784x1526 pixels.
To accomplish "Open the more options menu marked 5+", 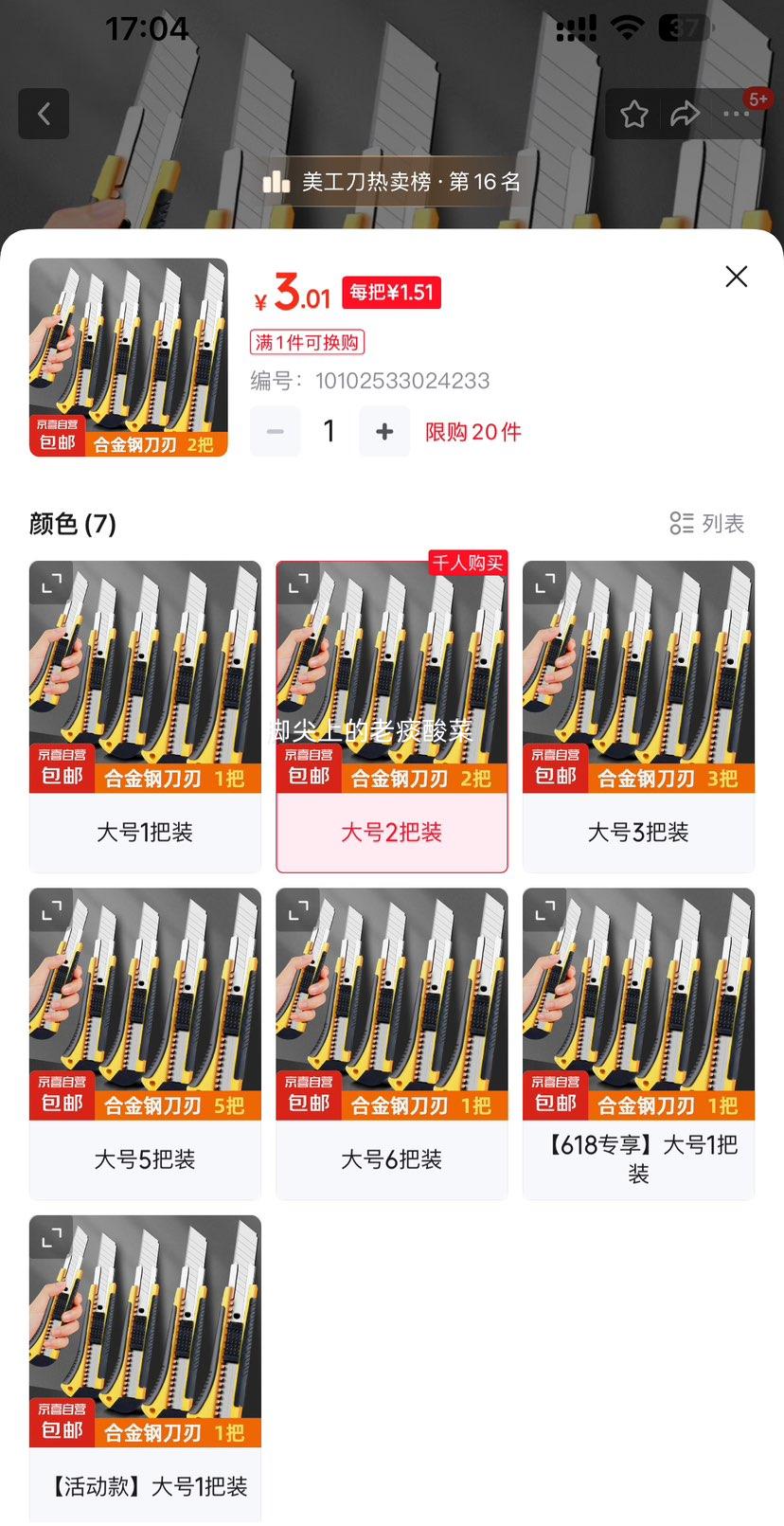I will [736, 113].
